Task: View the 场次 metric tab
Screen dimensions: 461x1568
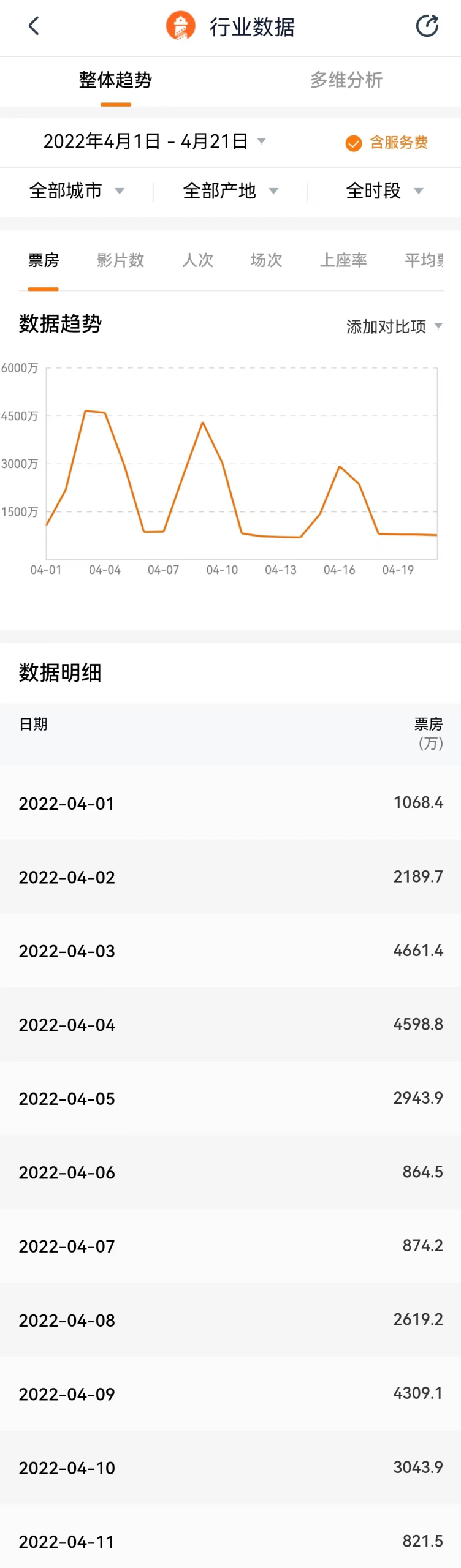Action: (266, 260)
